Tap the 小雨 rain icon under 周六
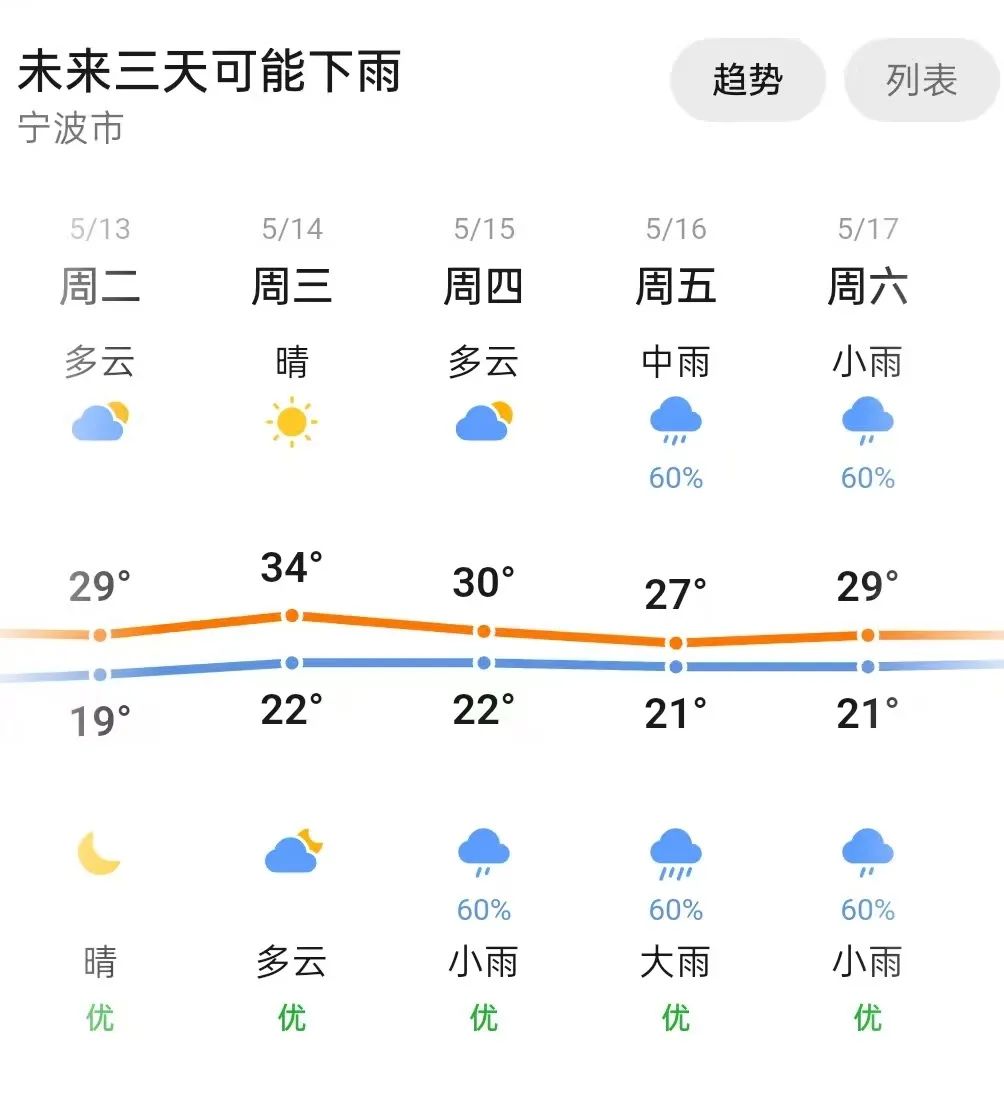1004x1097 pixels. 866,418
